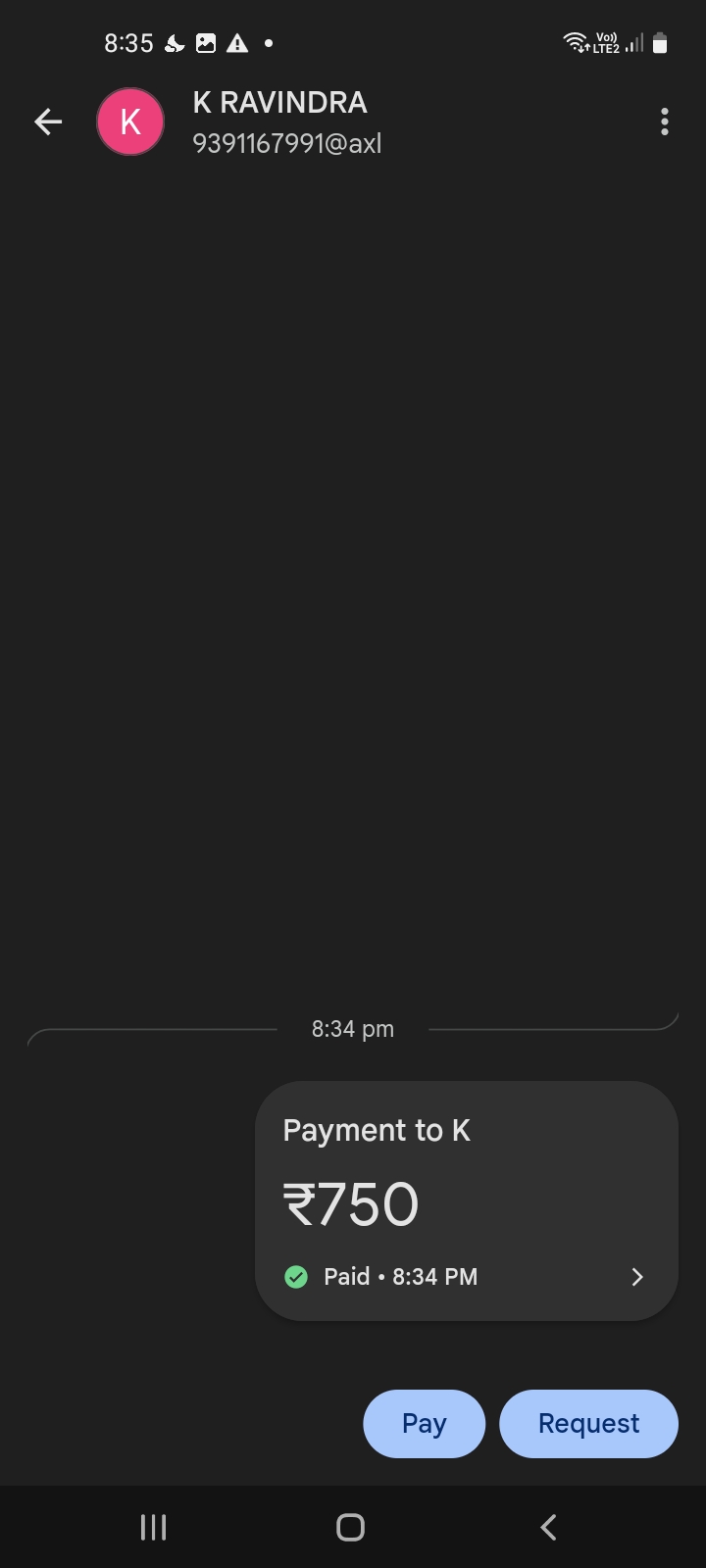
Task: Go back using the top arrow
Action: [x=48, y=122]
